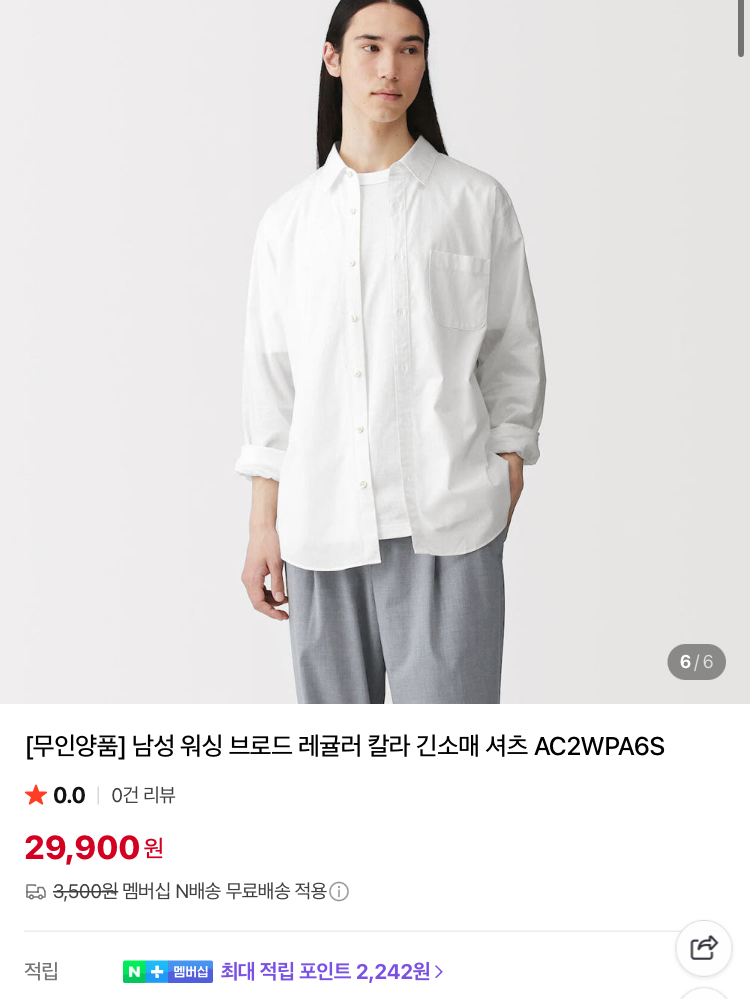View the 0건 리뷰 reviews
The height and width of the screenshot is (999, 750).
pos(143,796)
